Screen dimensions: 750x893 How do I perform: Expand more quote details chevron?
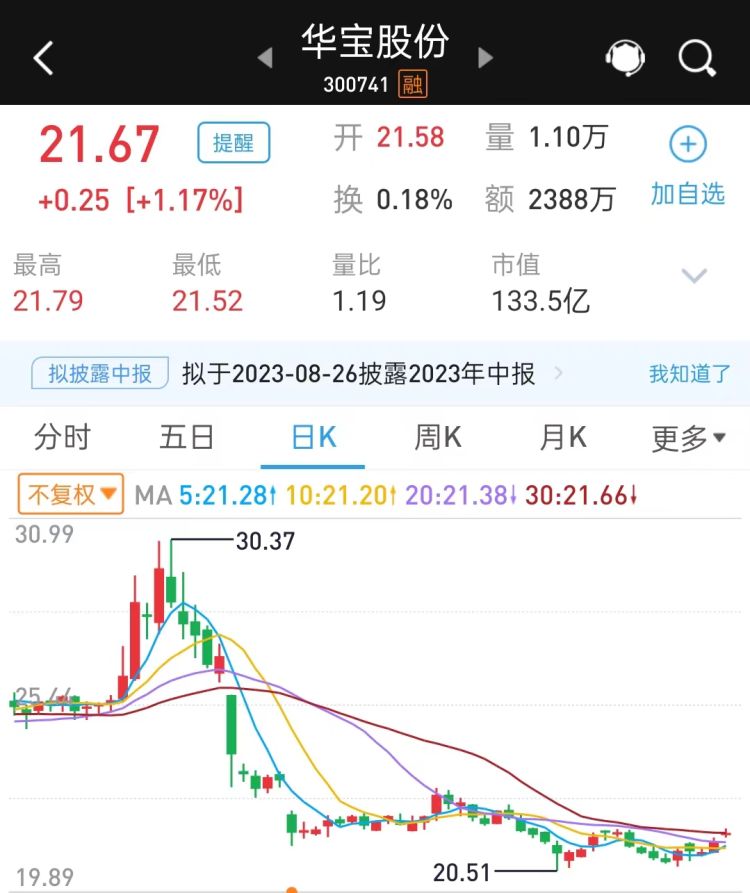(694, 276)
